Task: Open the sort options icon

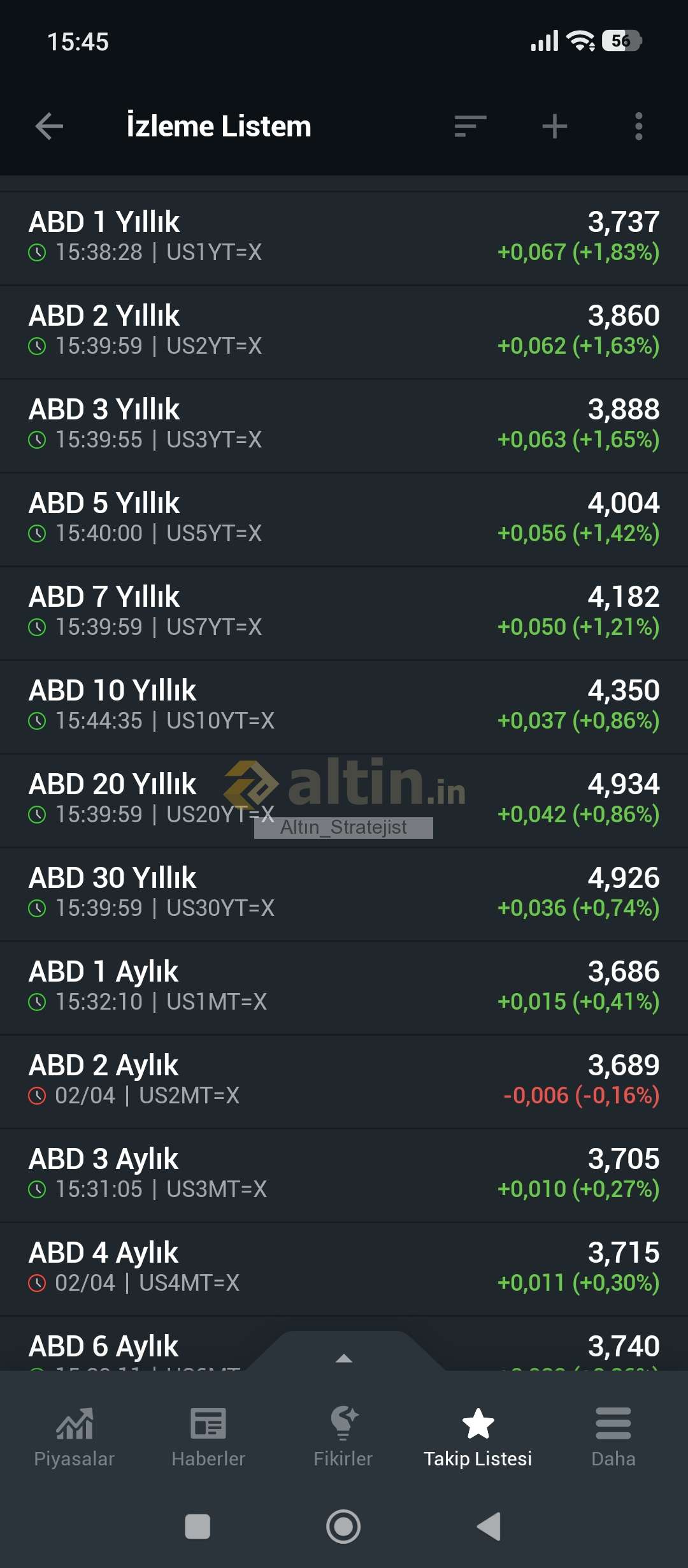Action: pos(470,126)
